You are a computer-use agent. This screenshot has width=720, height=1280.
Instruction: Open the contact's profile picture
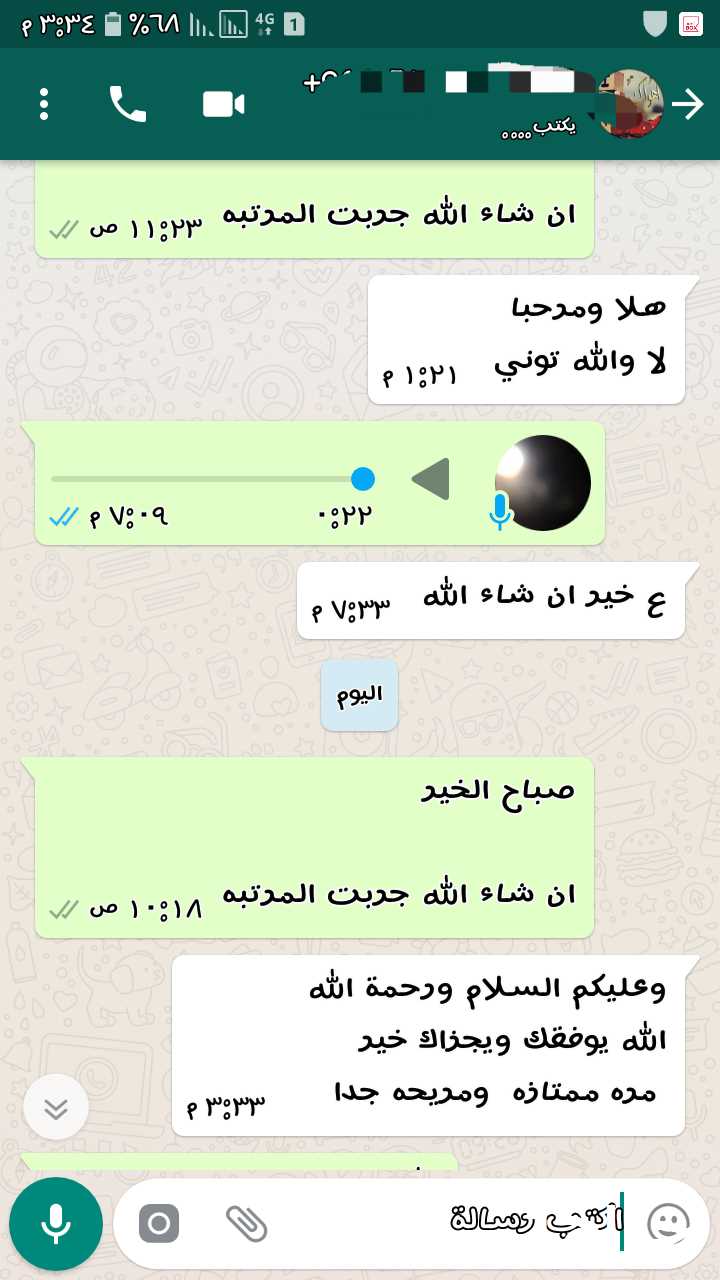point(631,104)
